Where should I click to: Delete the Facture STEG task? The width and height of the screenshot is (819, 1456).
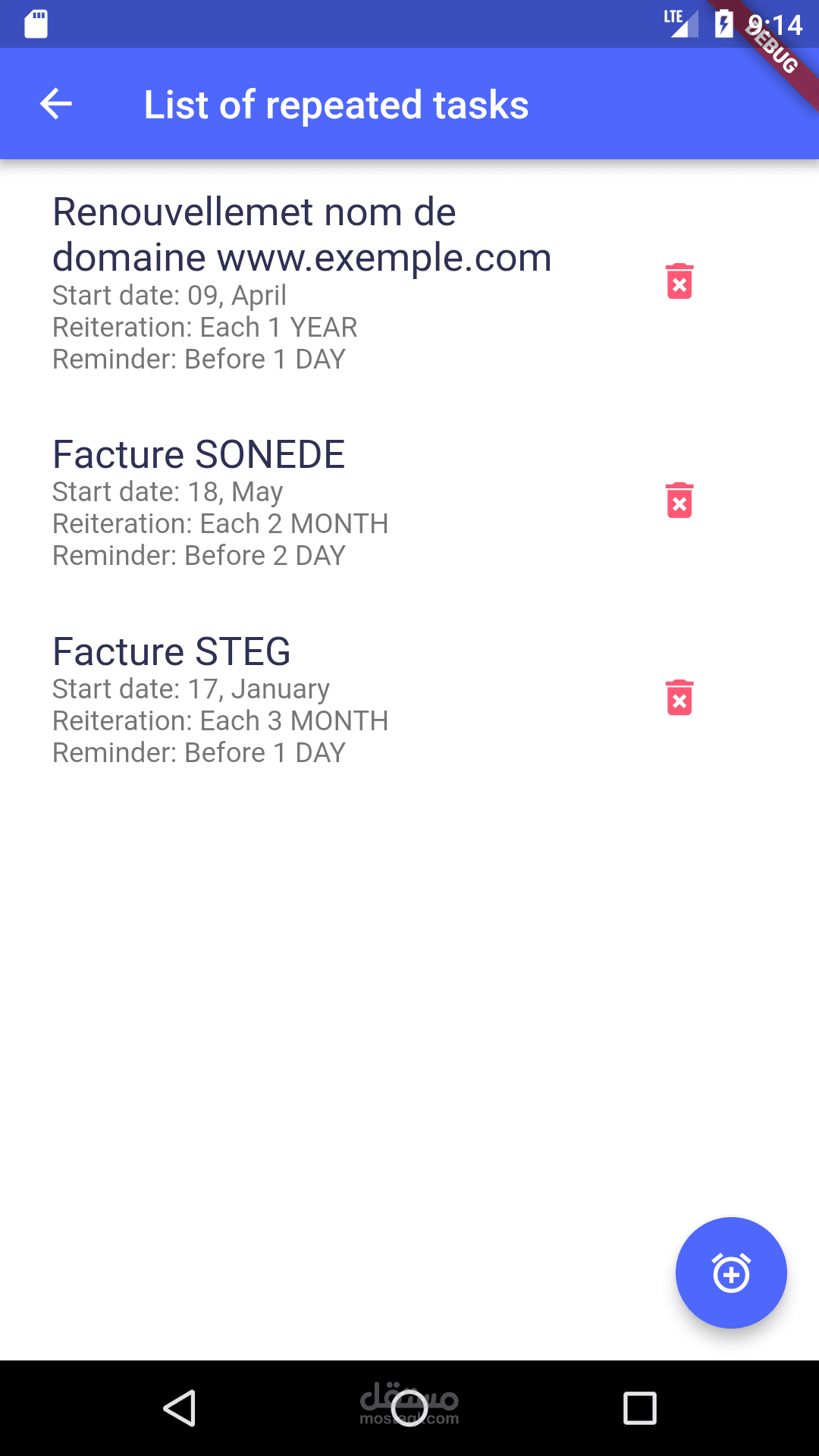(x=679, y=698)
